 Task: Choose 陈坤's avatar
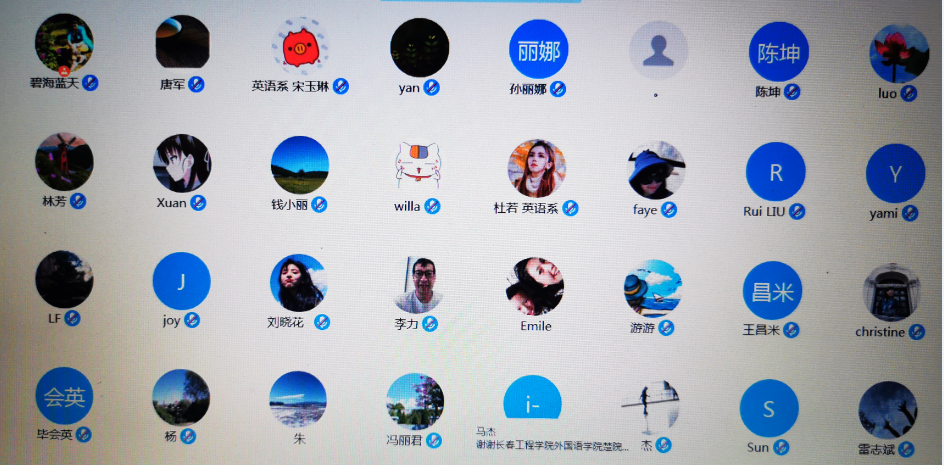pos(778,52)
